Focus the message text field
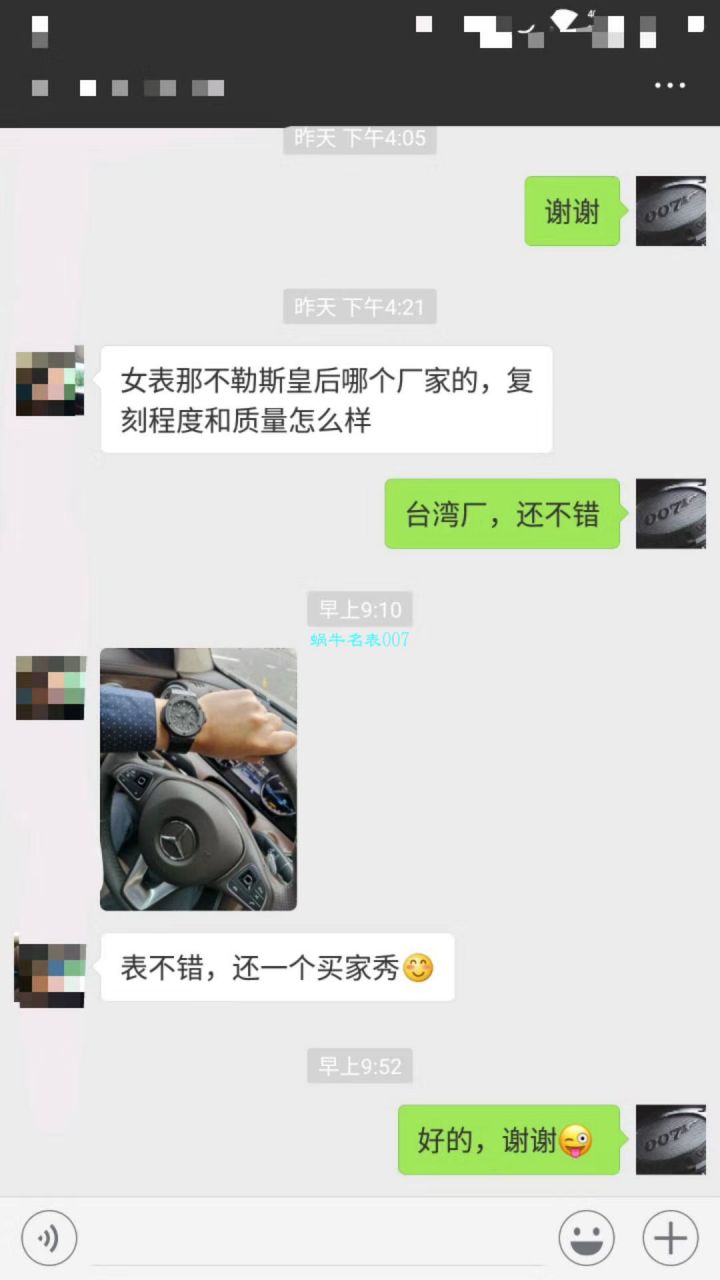This screenshot has height=1280, width=720. 318,1238
